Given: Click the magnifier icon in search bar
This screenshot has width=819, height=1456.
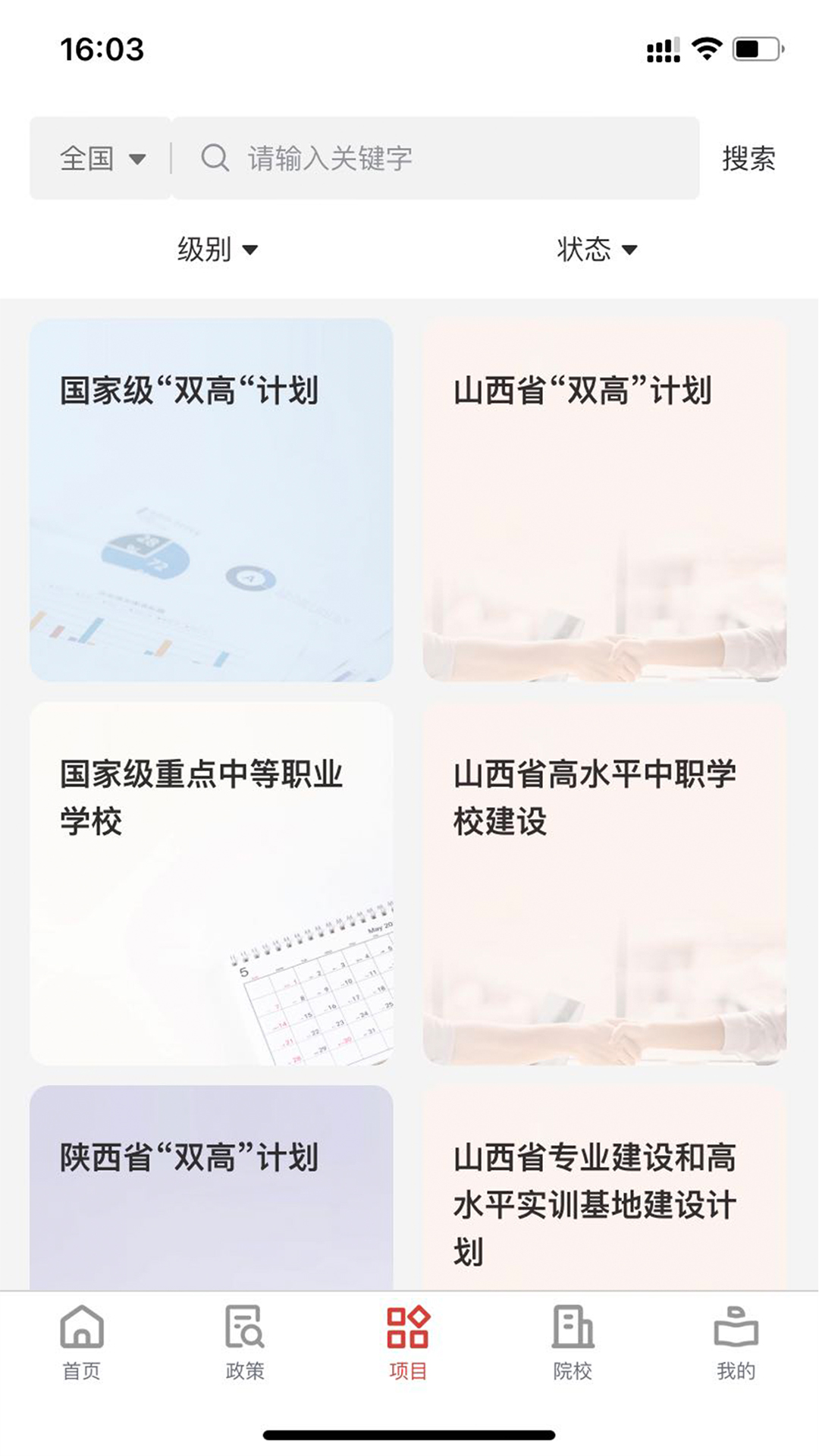Looking at the screenshot, I should click(215, 158).
